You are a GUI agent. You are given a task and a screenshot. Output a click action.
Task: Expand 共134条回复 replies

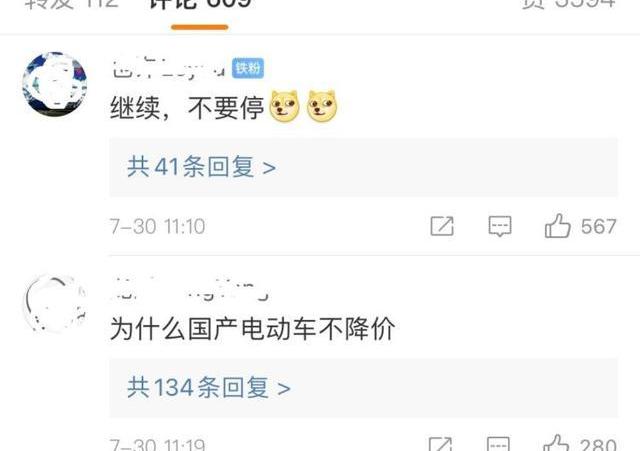(209, 386)
